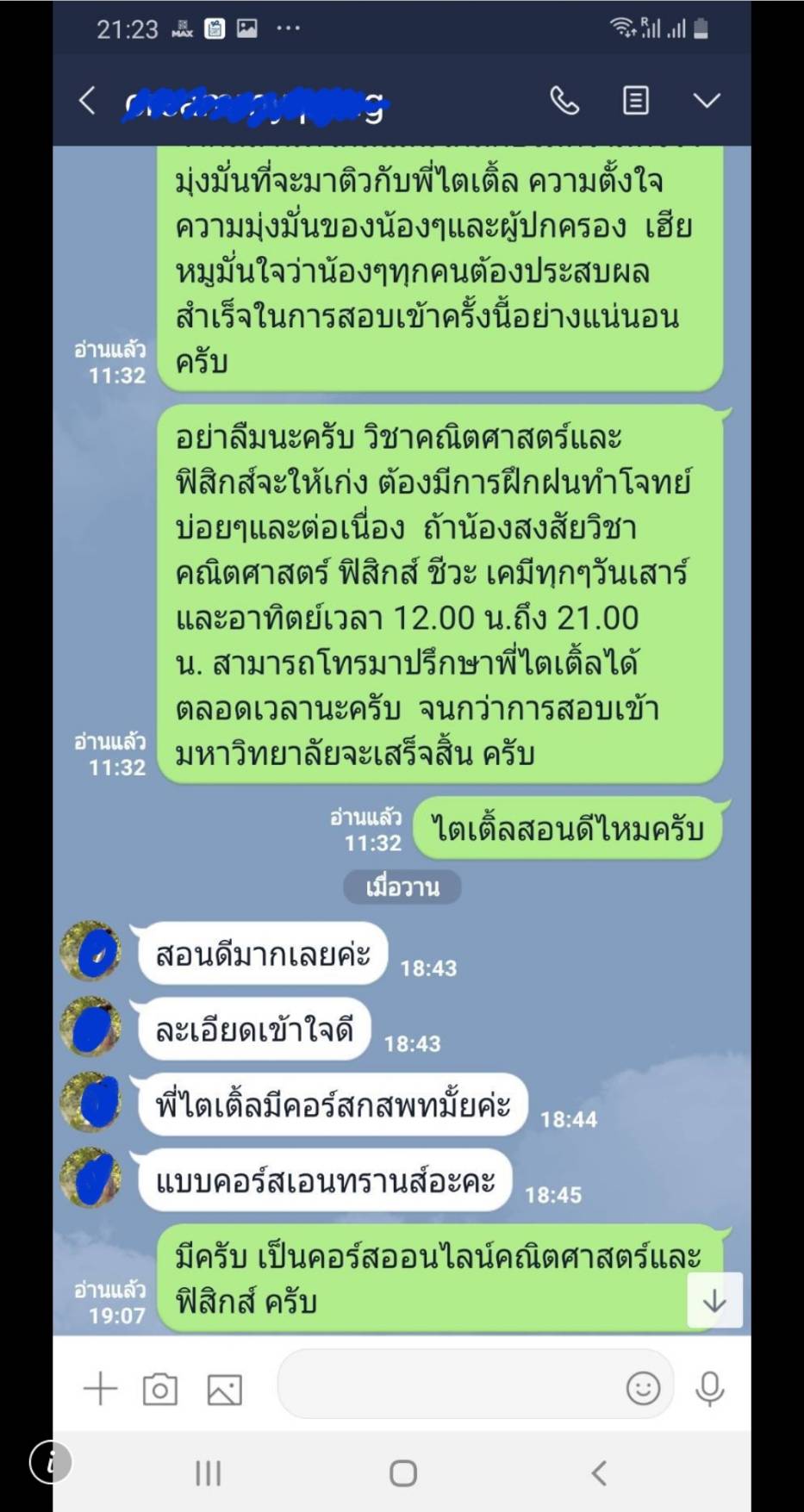Open the notes icon in the header
The height and width of the screenshot is (1512, 804).
[636, 101]
